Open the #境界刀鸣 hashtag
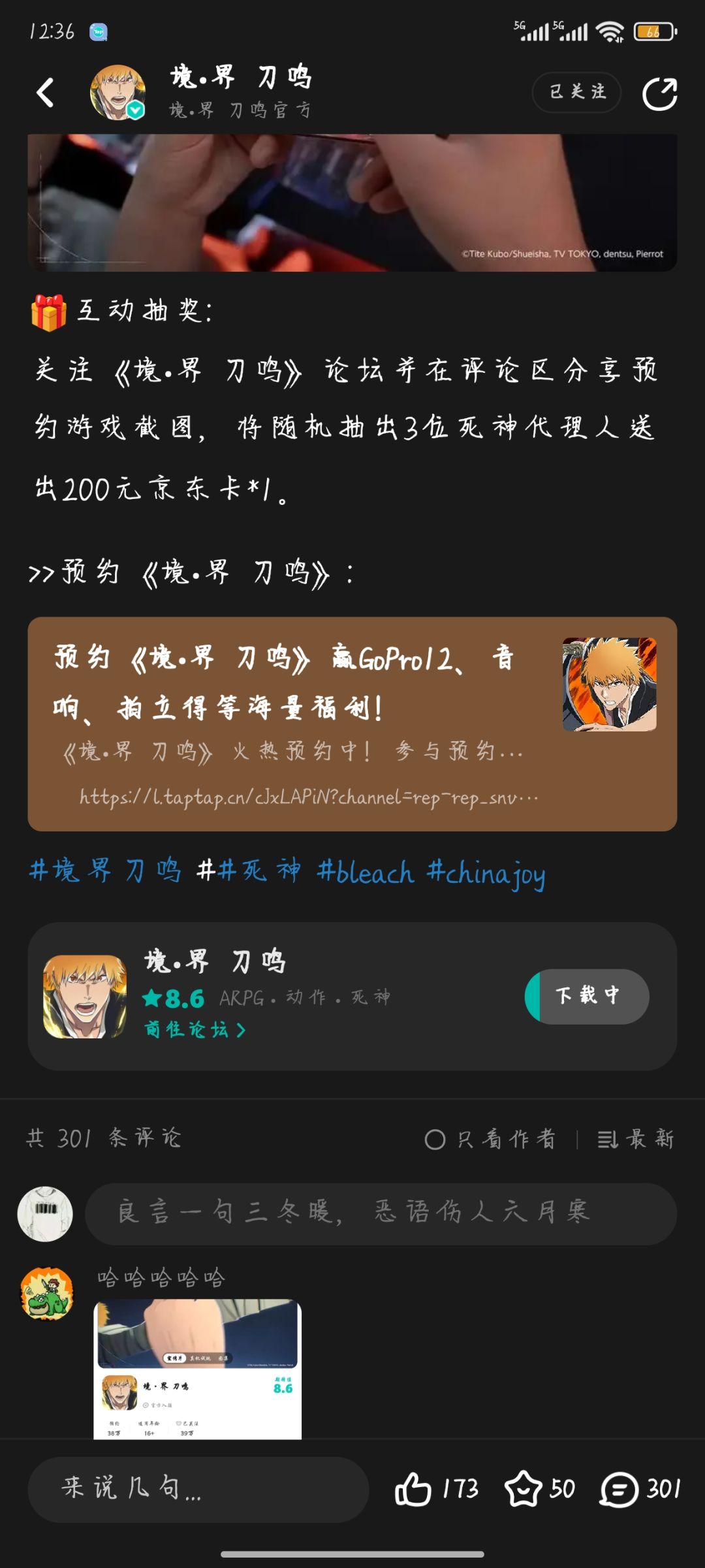This screenshot has width=705, height=1568. [x=104, y=871]
